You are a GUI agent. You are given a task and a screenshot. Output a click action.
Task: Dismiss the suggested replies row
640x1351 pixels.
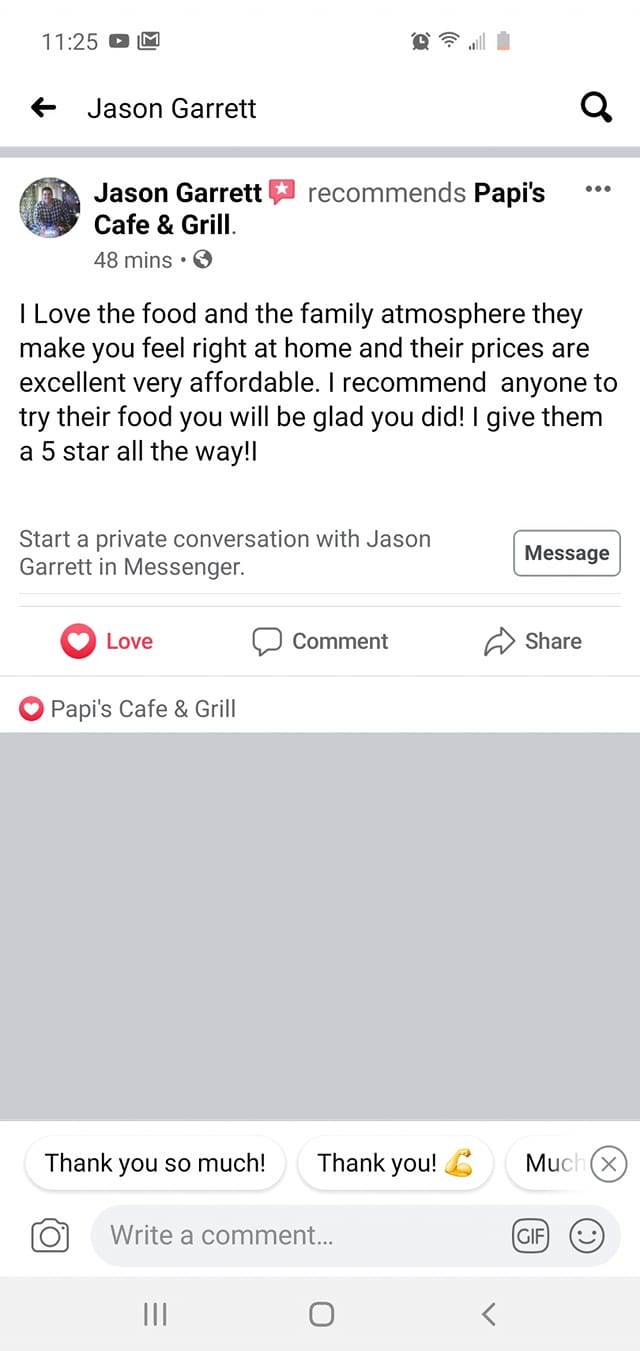[x=609, y=1163]
